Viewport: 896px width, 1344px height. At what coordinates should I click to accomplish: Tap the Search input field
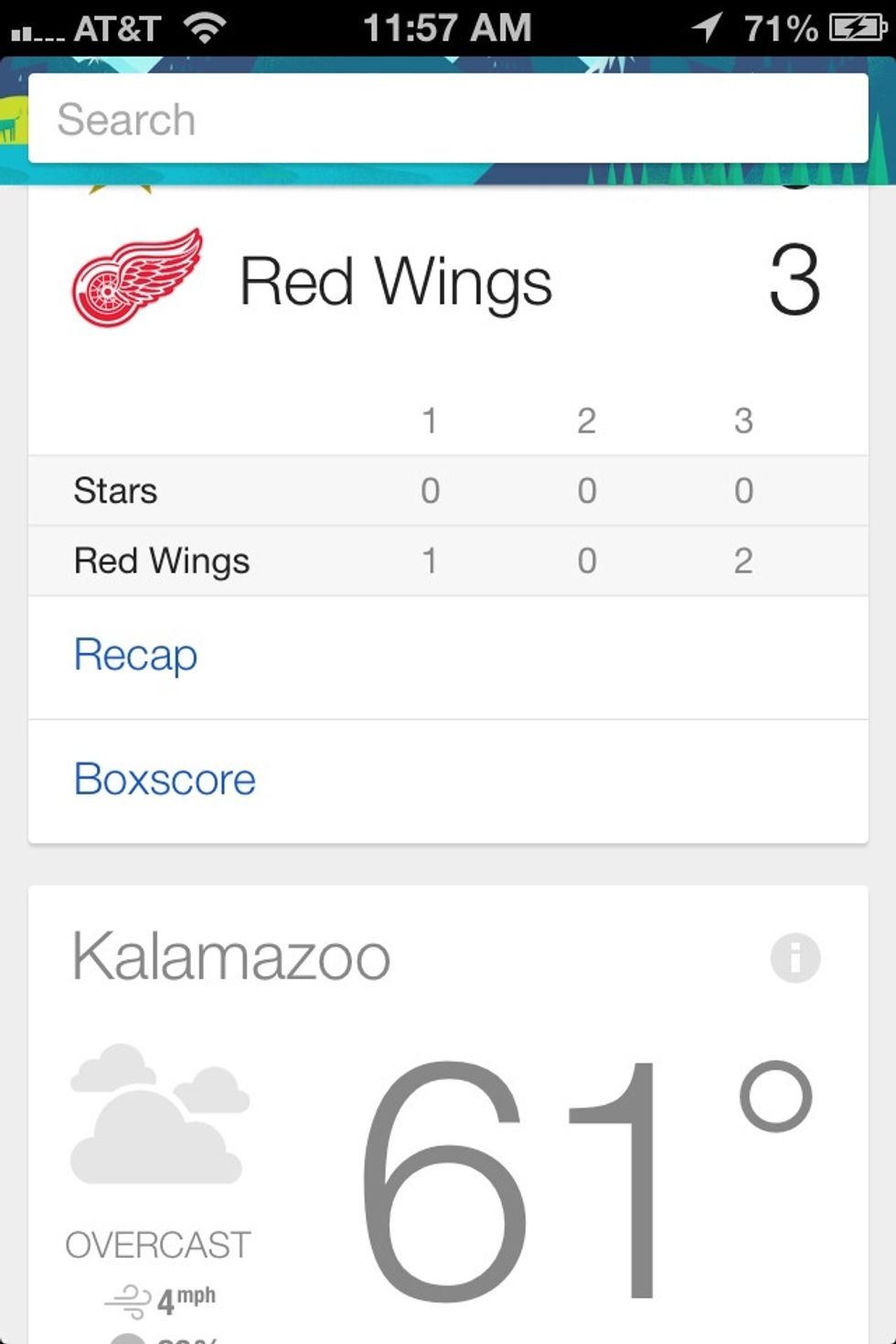click(x=448, y=118)
